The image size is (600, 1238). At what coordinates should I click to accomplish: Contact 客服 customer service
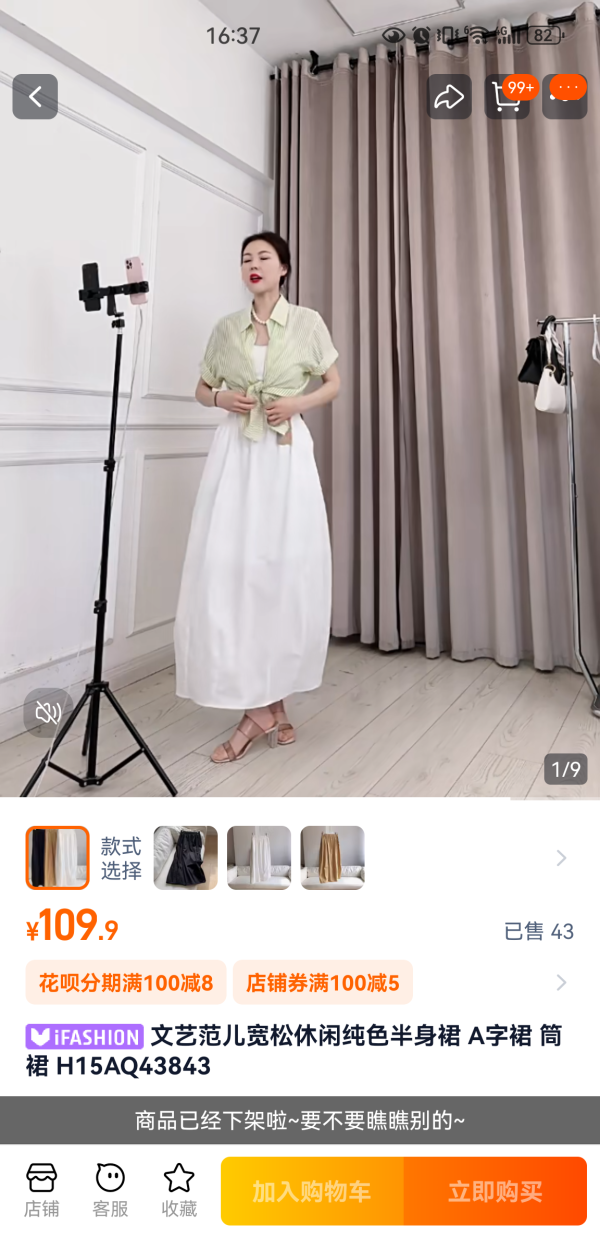click(111, 1190)
